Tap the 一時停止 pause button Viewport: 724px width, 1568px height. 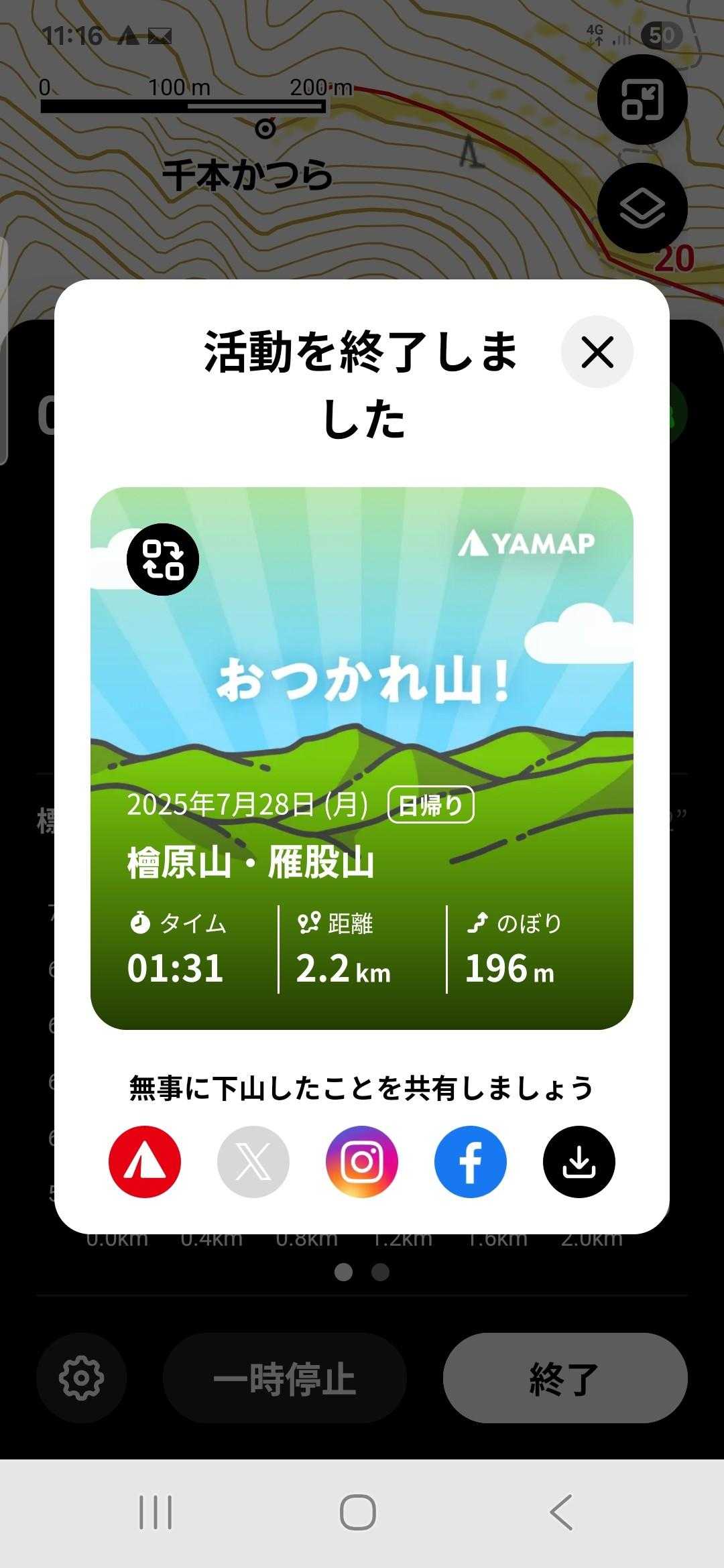click(x=284, y=1378)
